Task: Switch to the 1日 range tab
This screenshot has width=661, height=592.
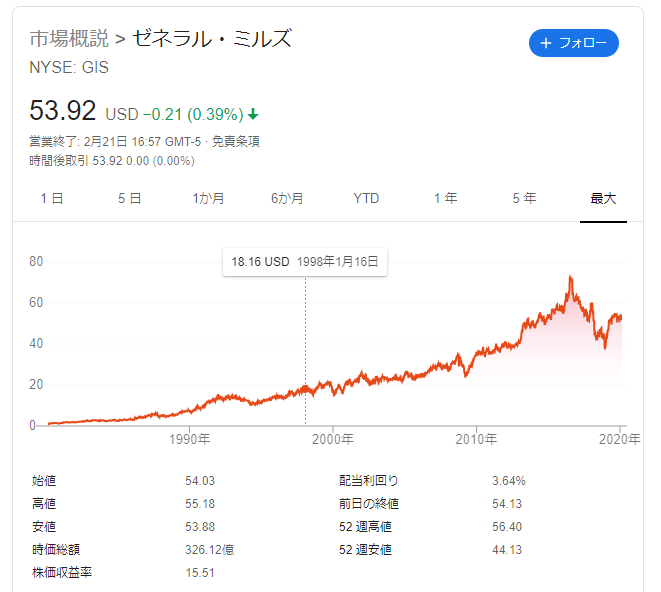Action: (x=52, y=198)
